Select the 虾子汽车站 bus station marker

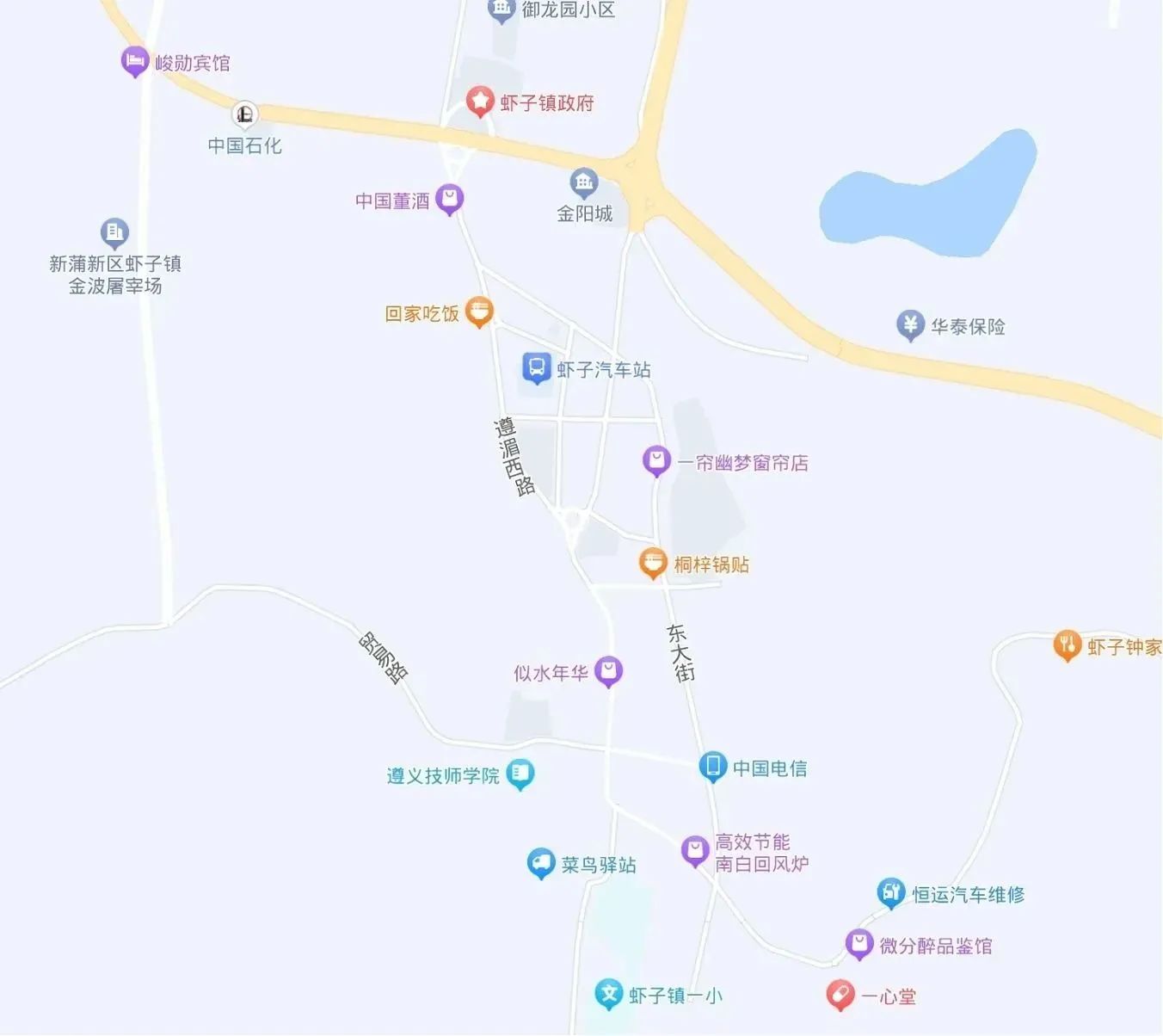pyautogui.click(x=537, y=368)
